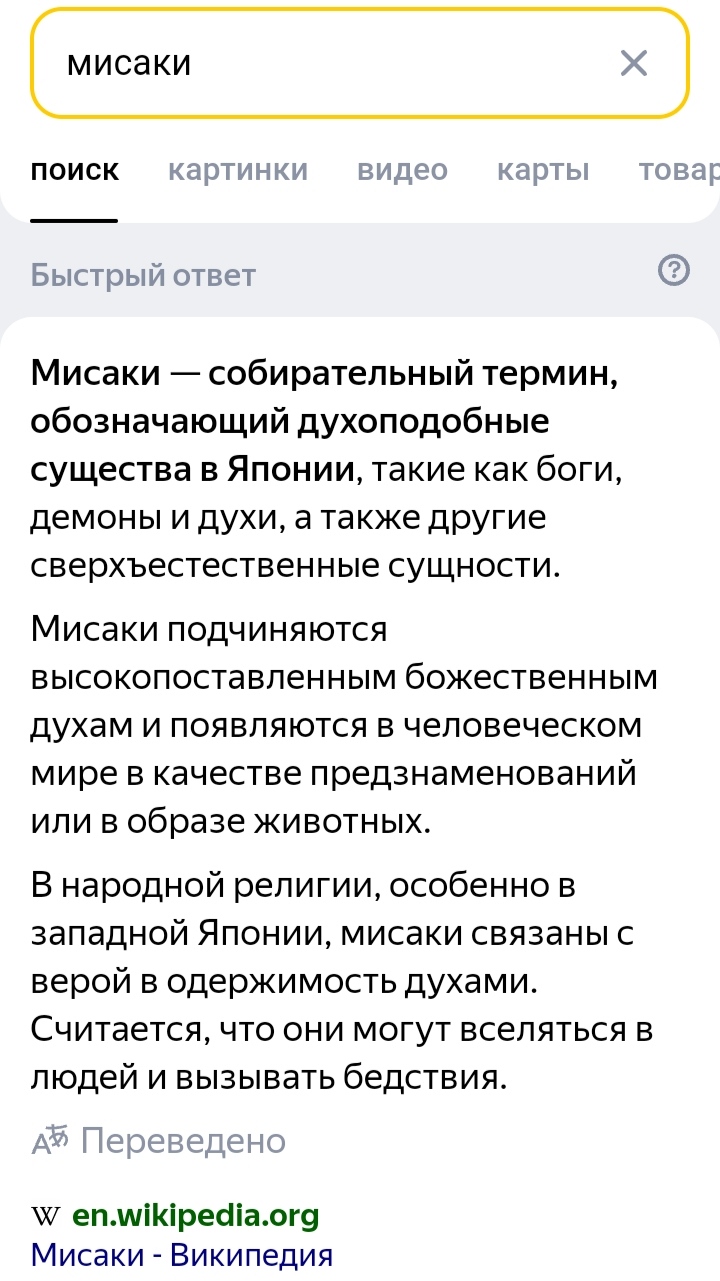
Task: Open the карты tab
Action: [543, 170]
